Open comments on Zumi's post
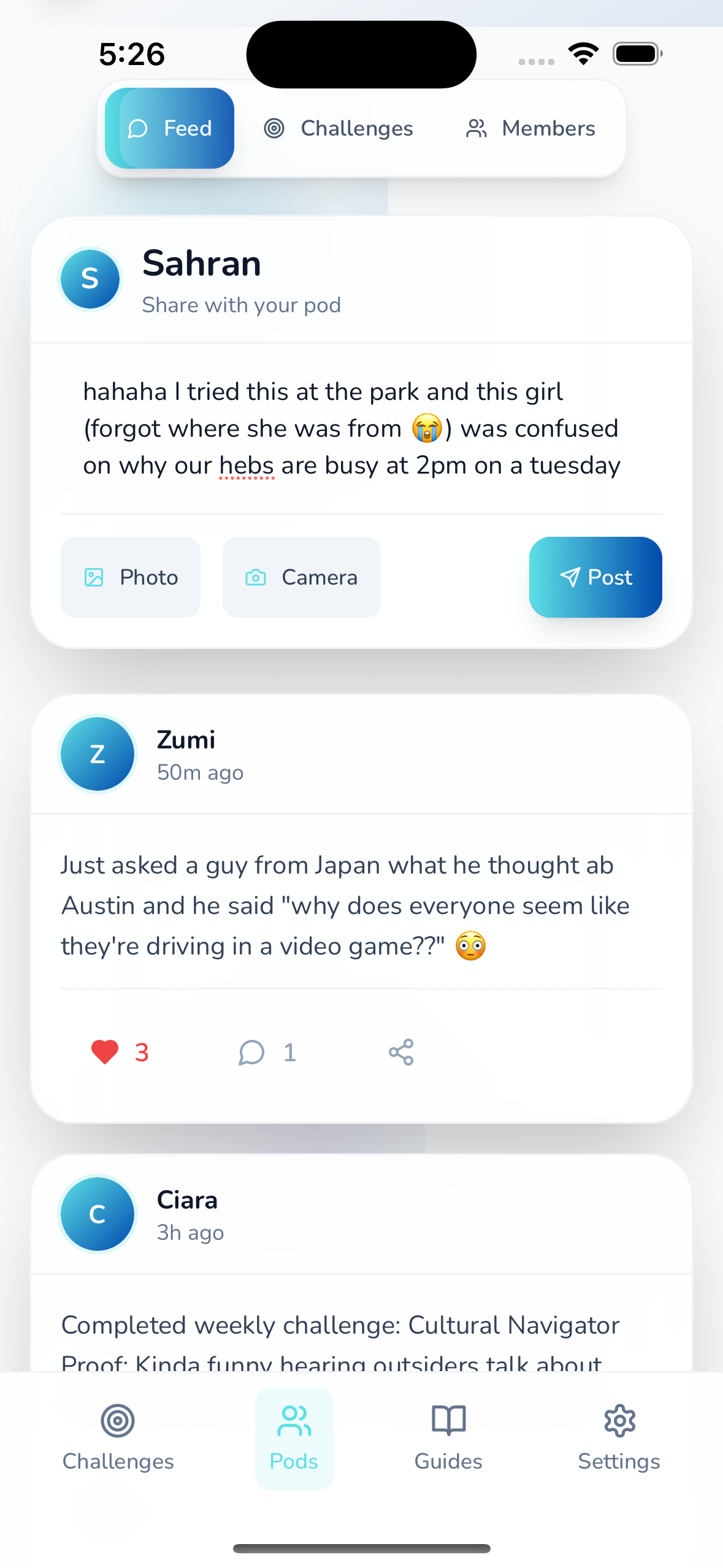 (x=251, y=1052)
